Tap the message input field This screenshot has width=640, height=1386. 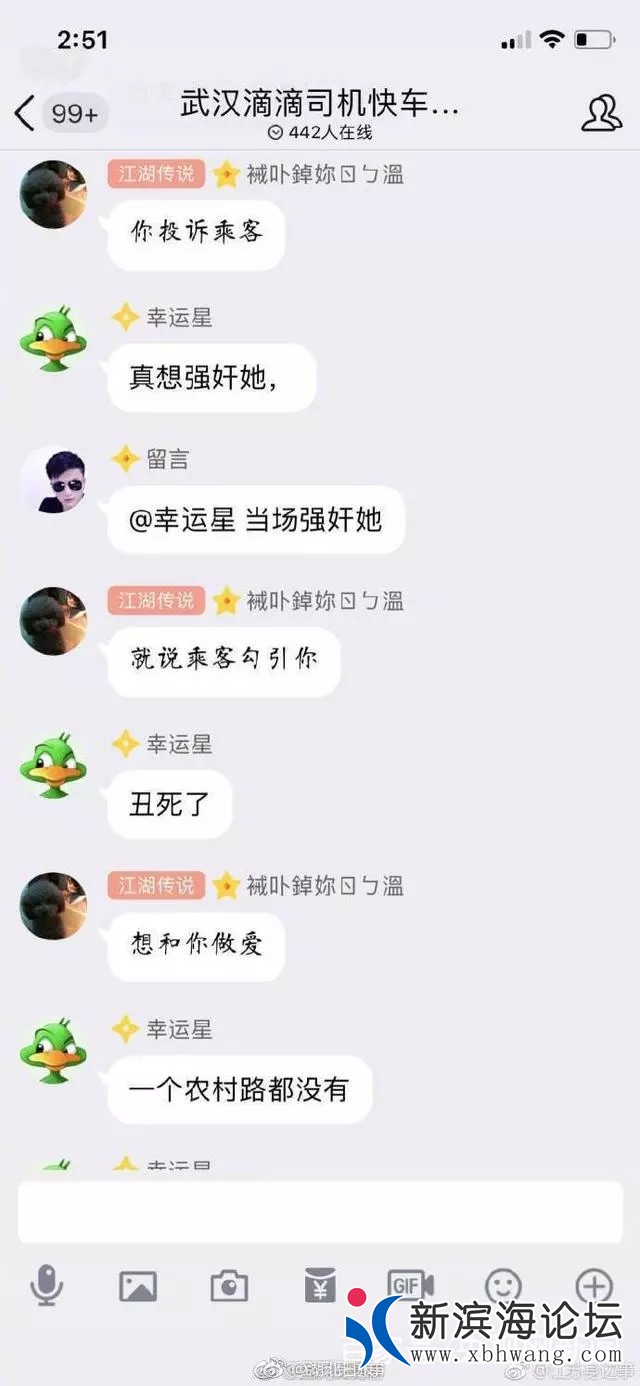click(320, 1211)
